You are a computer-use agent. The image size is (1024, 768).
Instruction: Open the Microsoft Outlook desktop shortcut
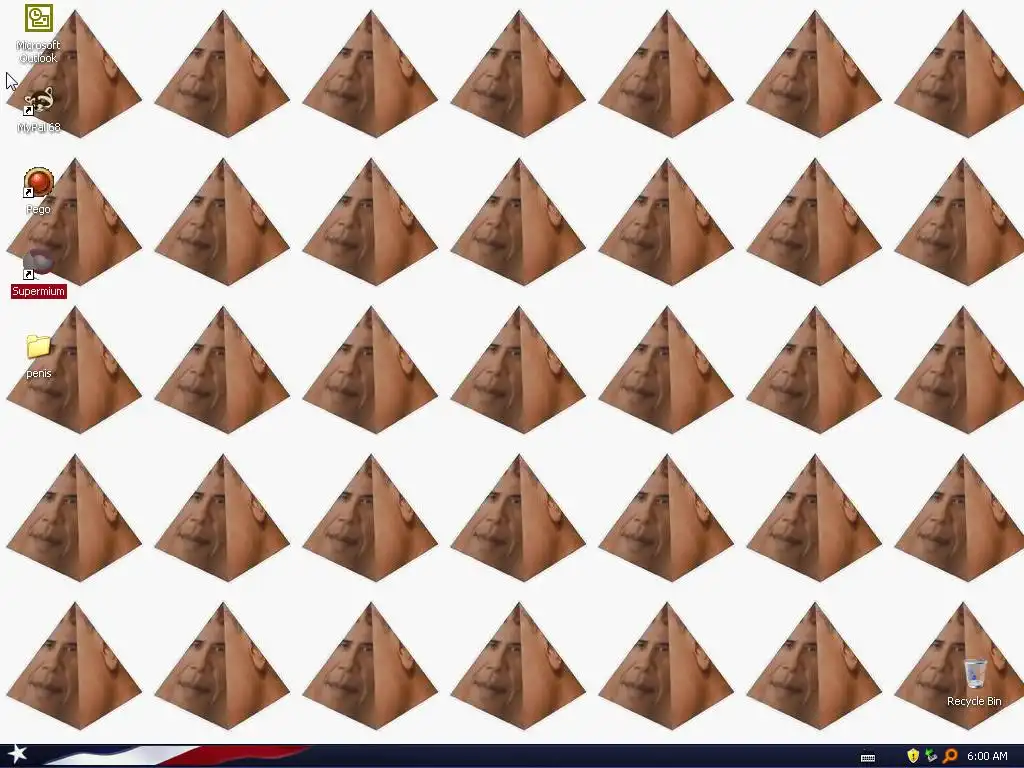(38, 20)
